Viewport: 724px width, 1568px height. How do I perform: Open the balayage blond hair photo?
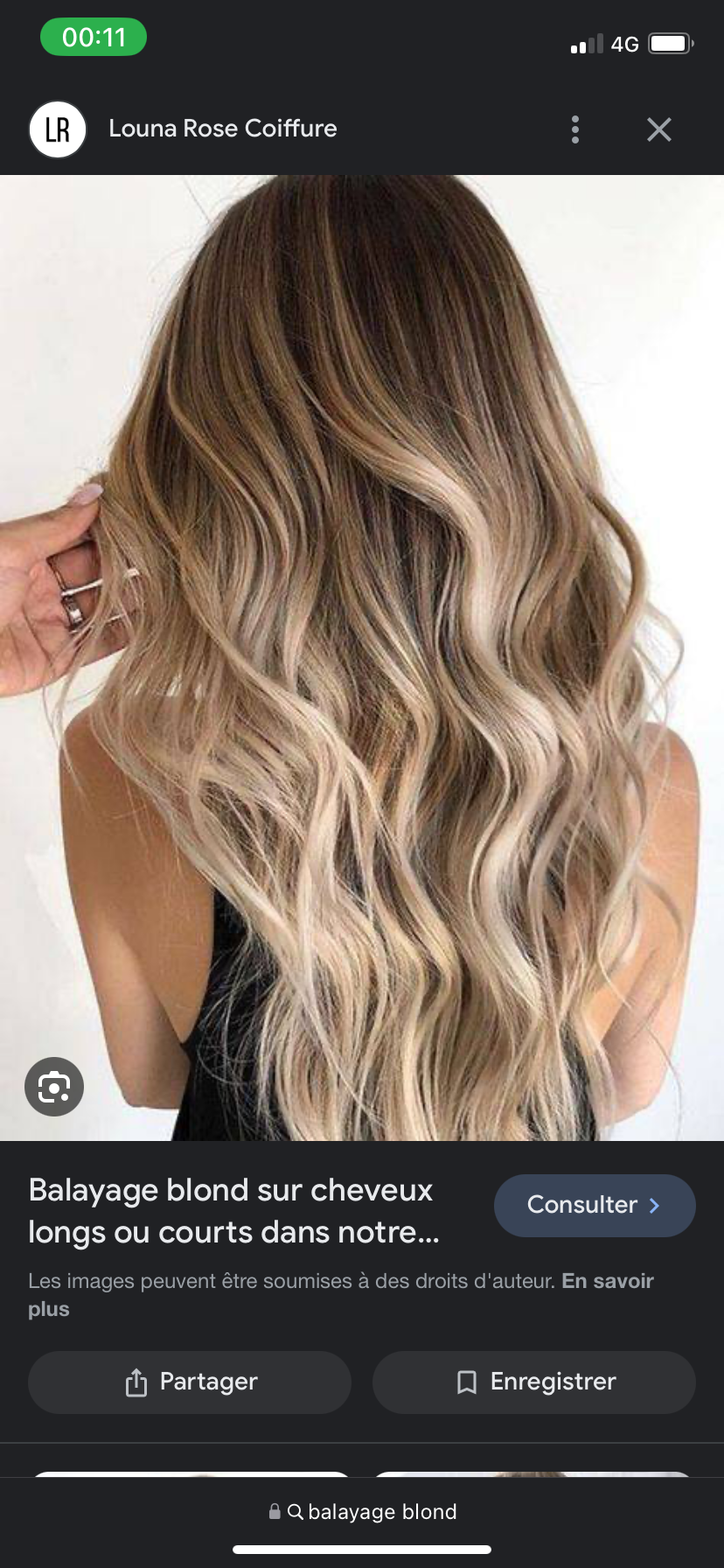coord(362,656)
